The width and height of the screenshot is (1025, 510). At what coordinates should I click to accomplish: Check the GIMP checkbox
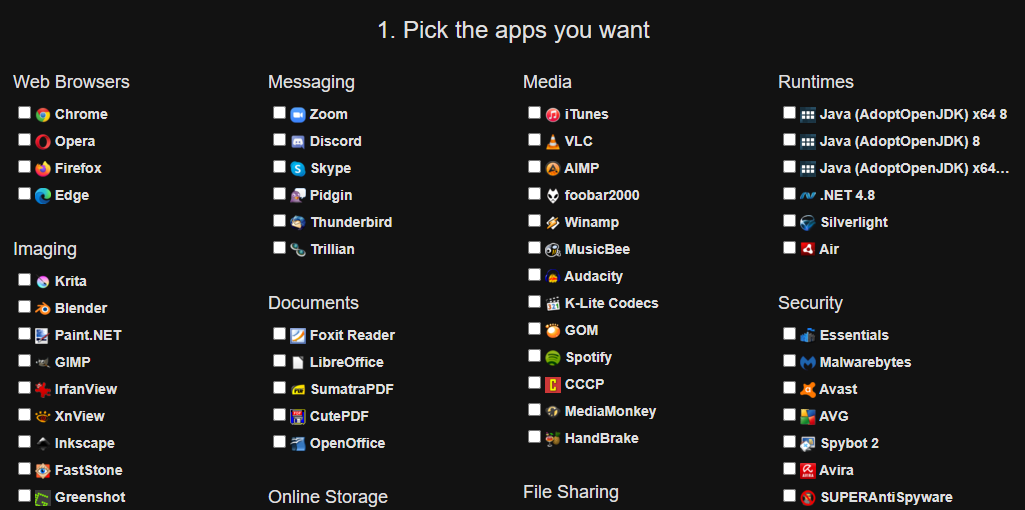pos(24,361)
